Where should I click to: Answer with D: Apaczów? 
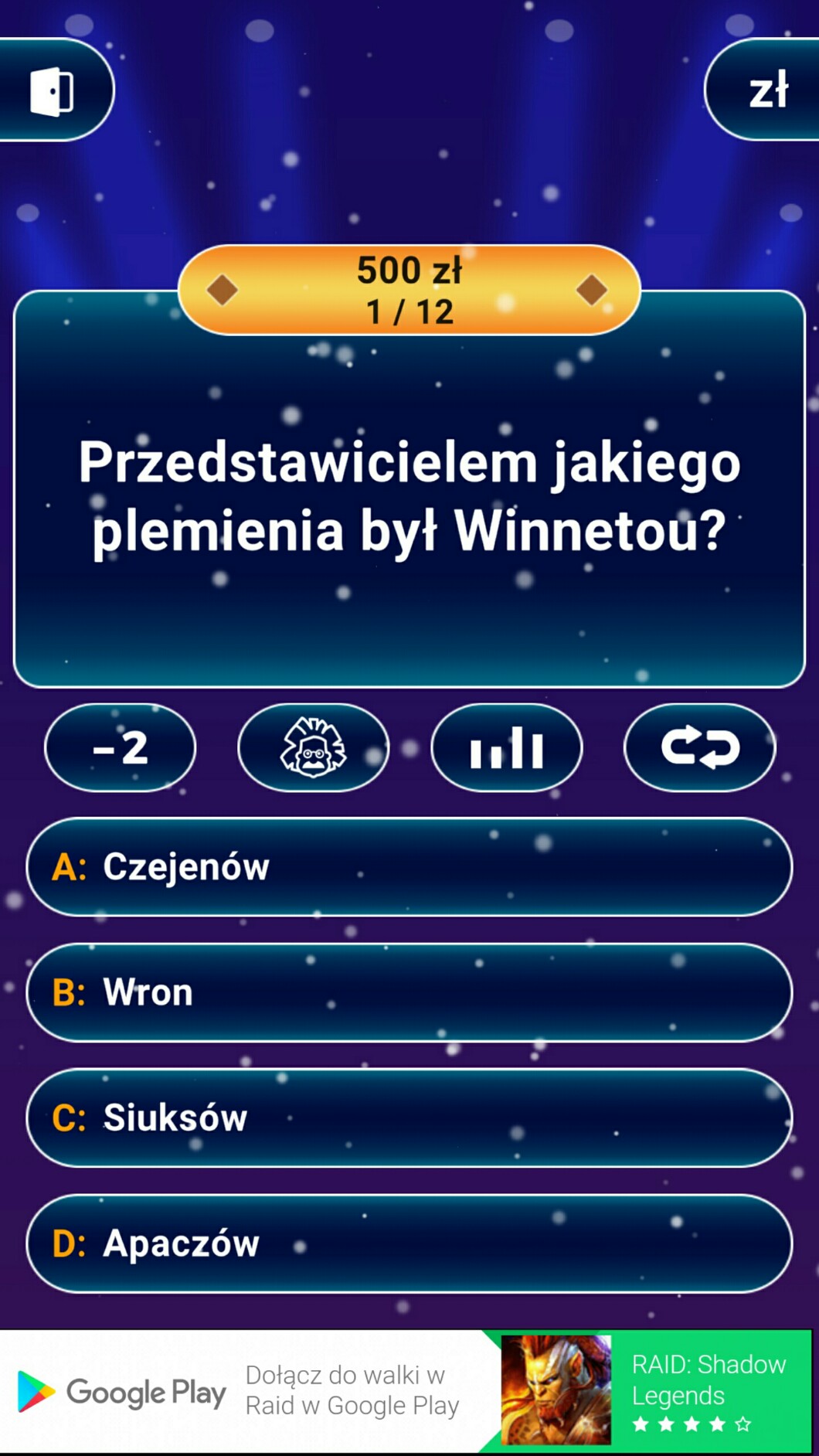pos(409,1243)
